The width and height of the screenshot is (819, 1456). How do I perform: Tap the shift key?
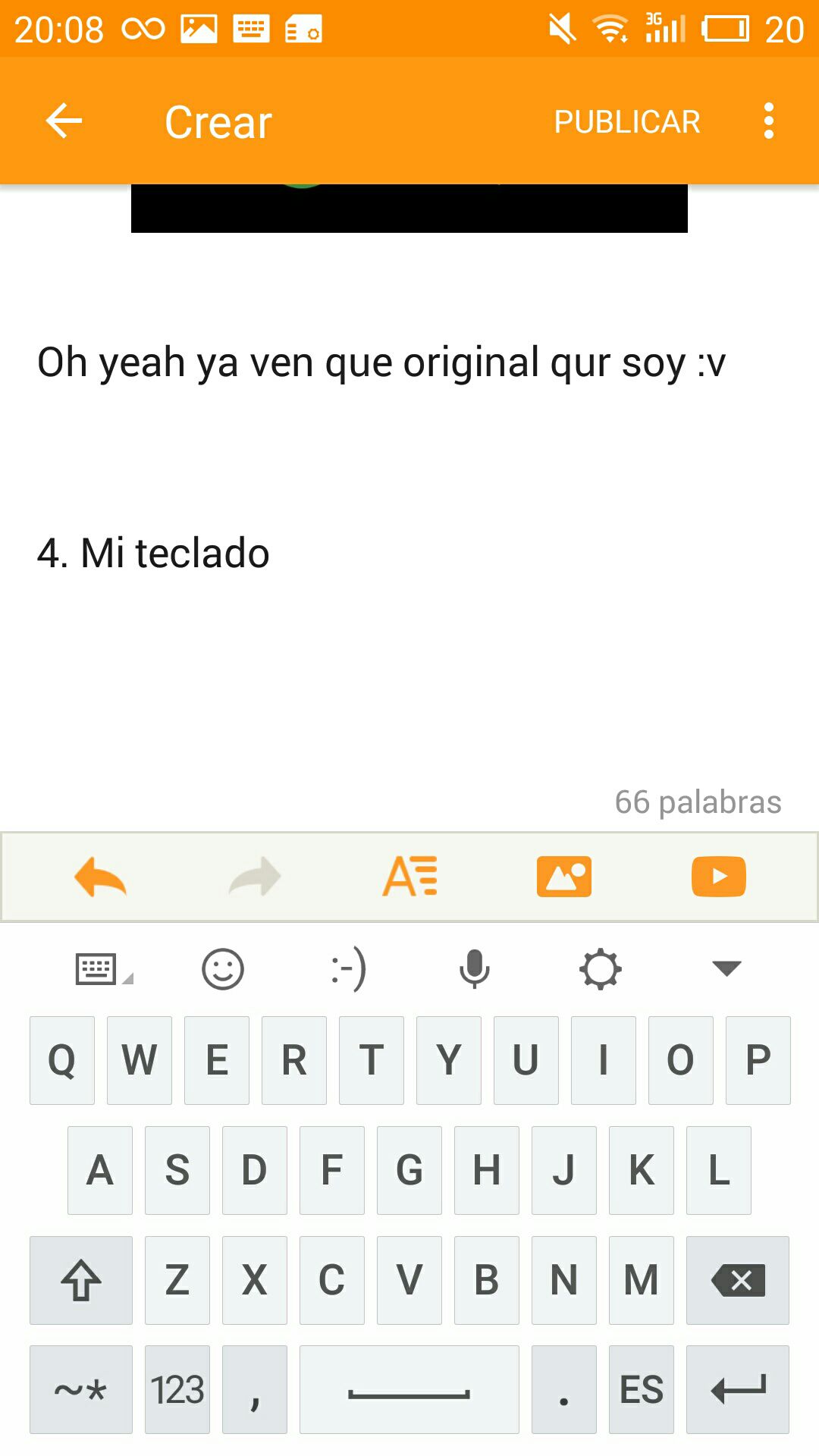[x=81, y=1280]
